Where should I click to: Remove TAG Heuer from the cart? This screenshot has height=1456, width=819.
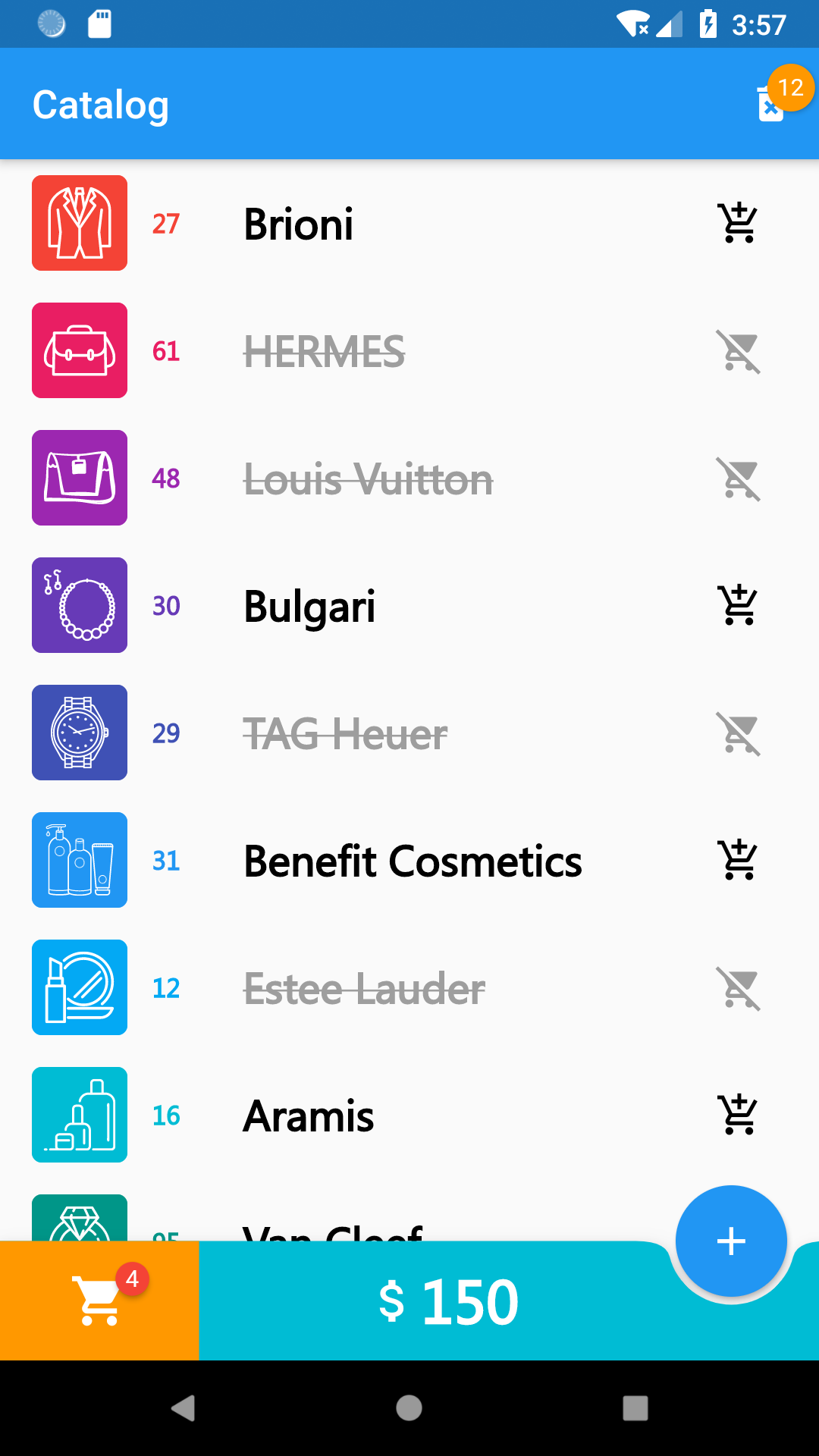[x=738, y=733]
